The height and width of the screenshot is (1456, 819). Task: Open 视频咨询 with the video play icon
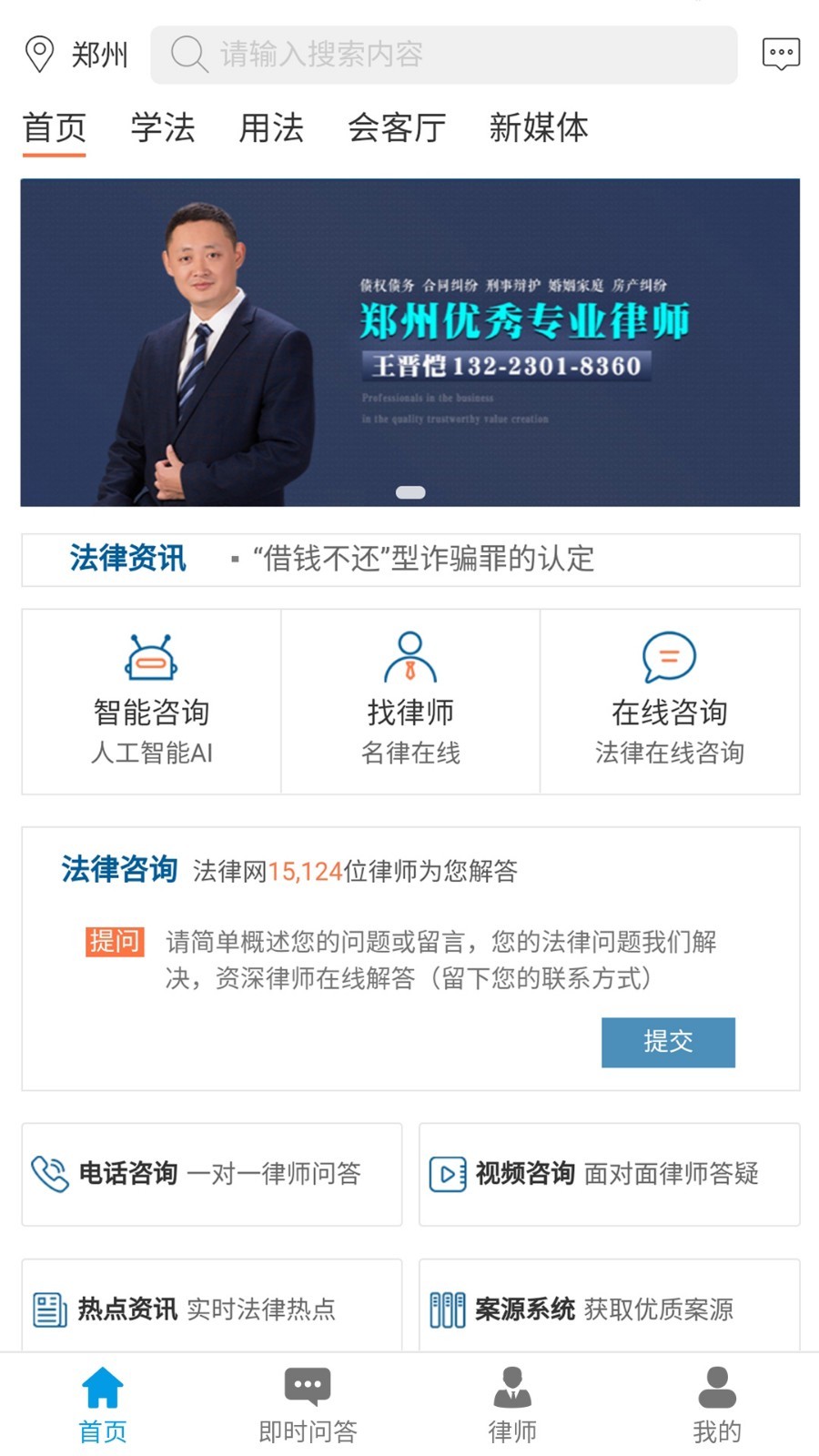coord(448,1173)
